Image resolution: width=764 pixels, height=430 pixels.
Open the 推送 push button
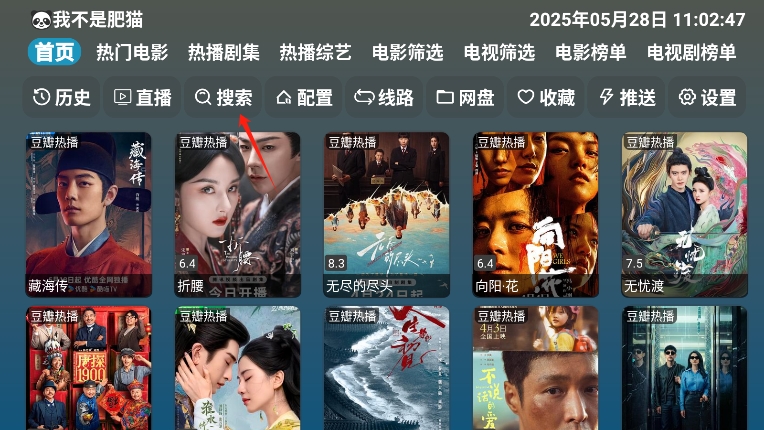(627, 97)
